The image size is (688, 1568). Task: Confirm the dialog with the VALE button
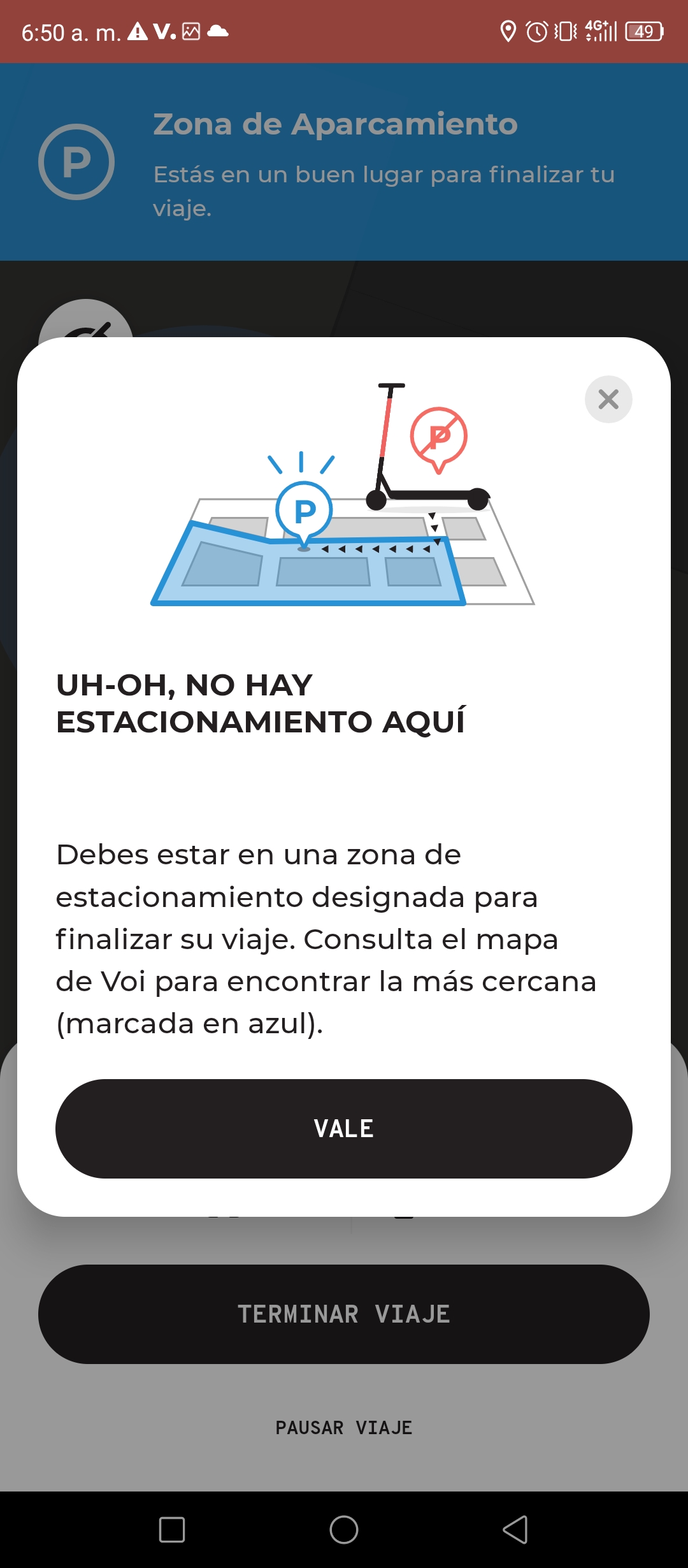click(x=344, y=1129)
